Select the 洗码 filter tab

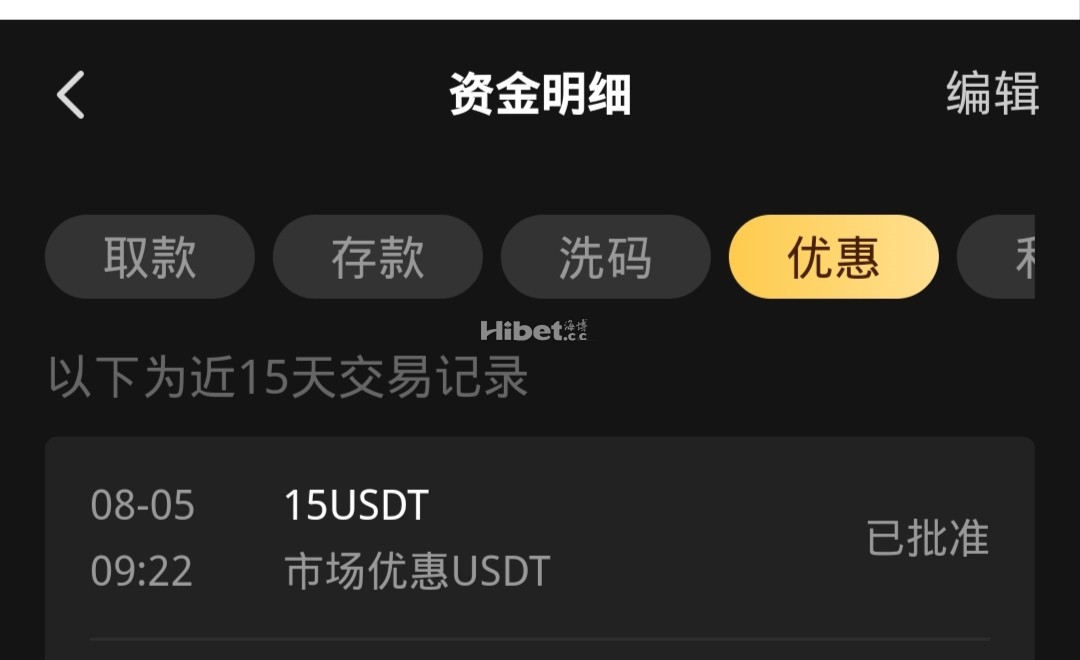coord(605,257)
